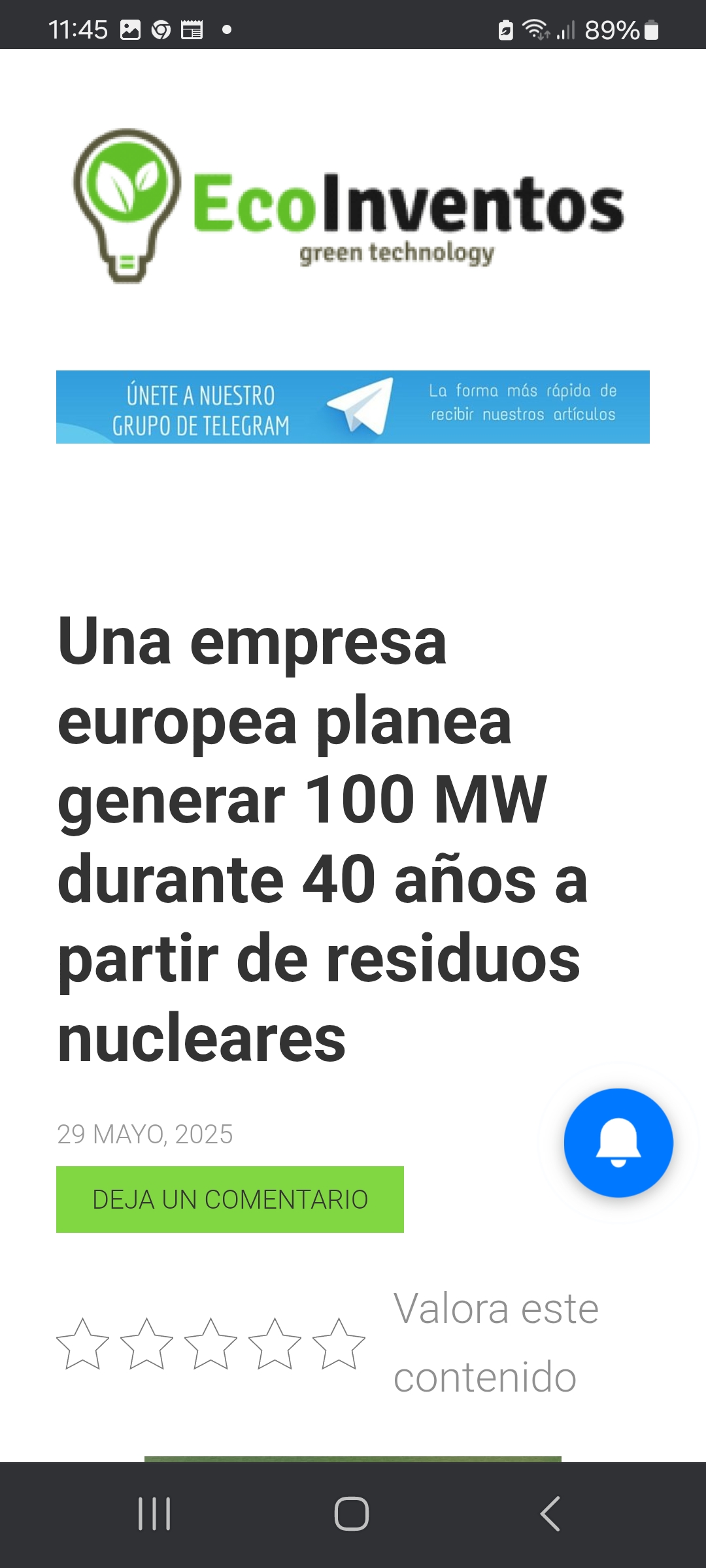Open the blue notifications bell
The width and height of the screenshot is (706, 1568).
point(618,1143)
